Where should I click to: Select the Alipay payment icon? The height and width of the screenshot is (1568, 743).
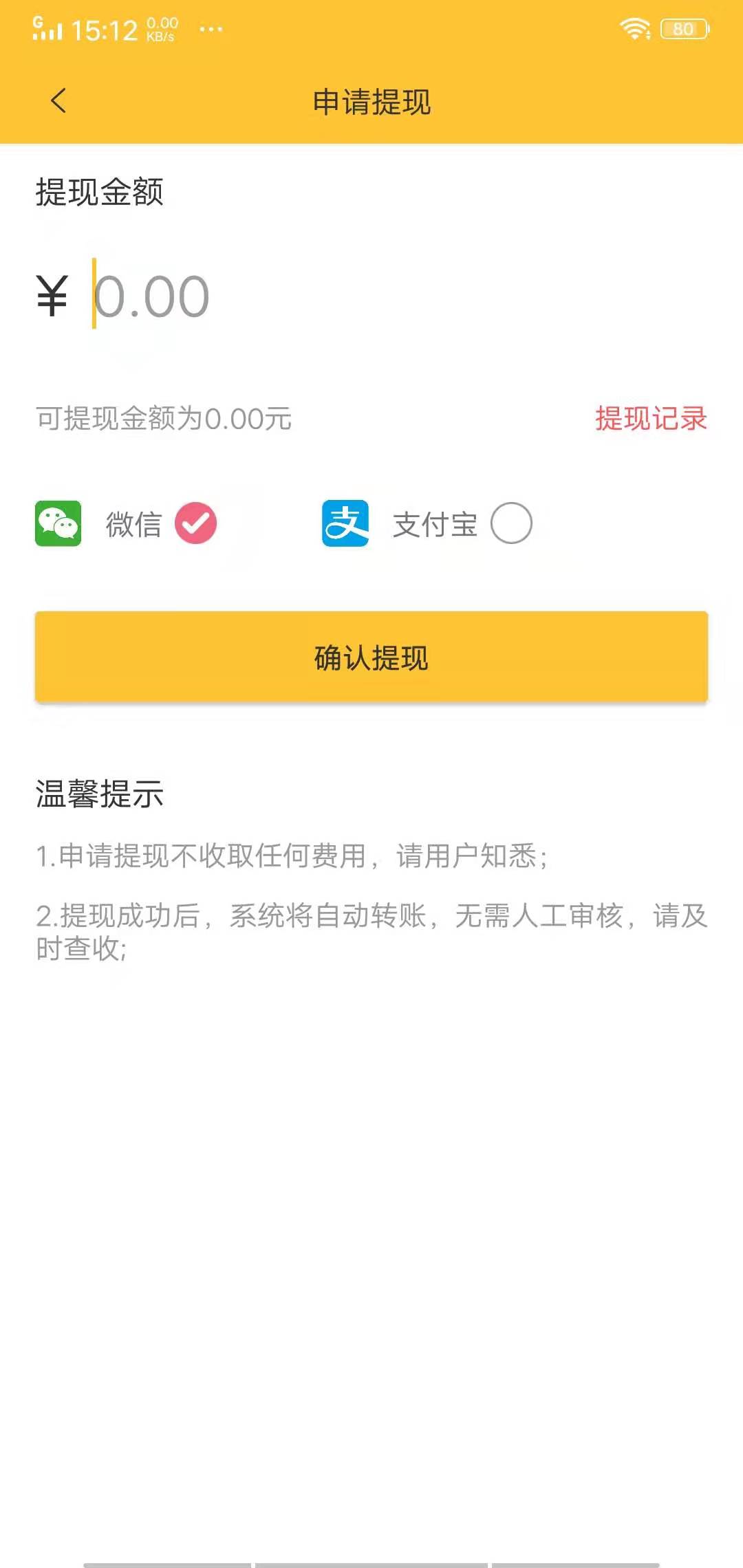click(x=344, y=523)
